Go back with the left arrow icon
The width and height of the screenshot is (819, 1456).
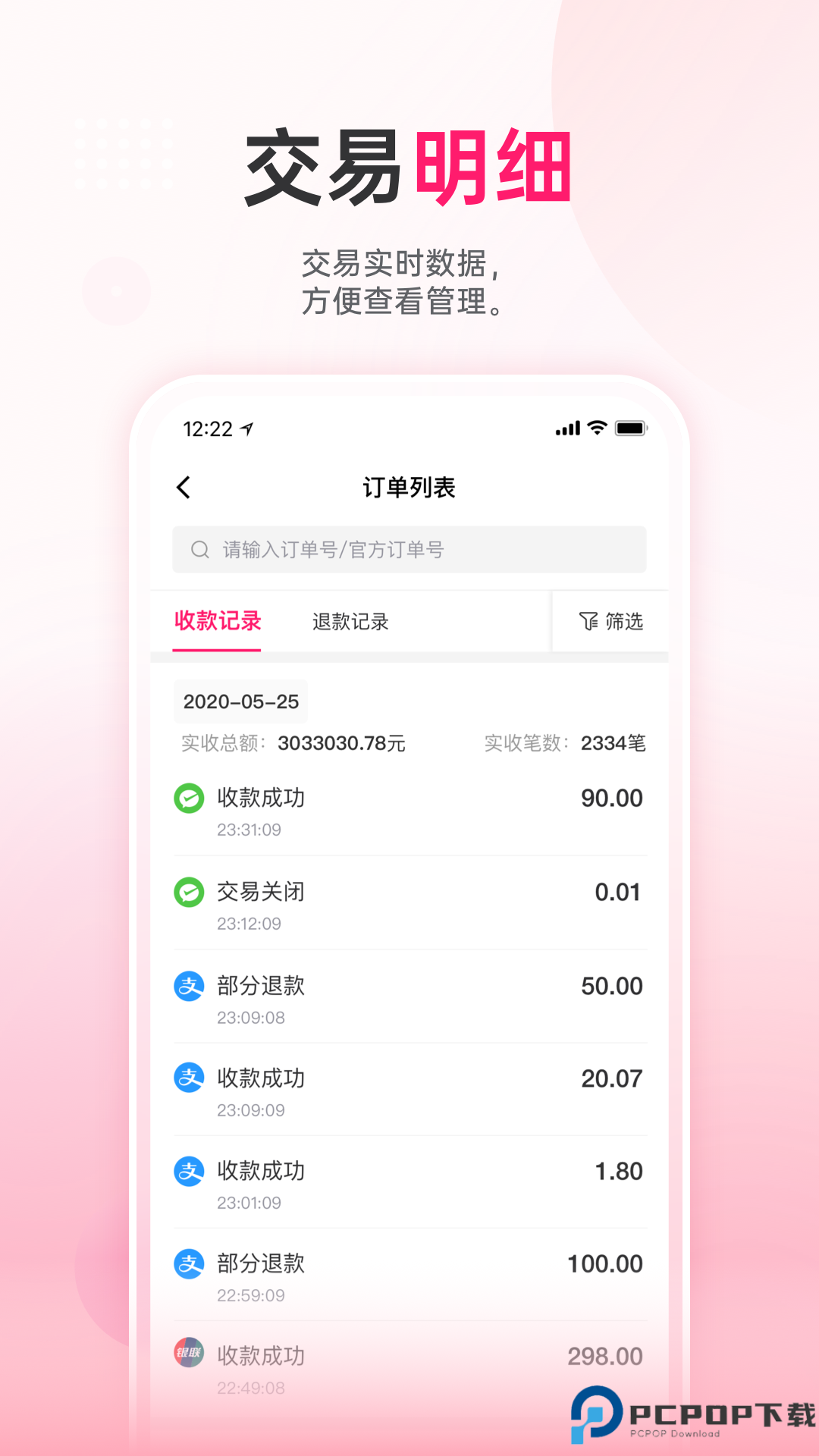183,488
